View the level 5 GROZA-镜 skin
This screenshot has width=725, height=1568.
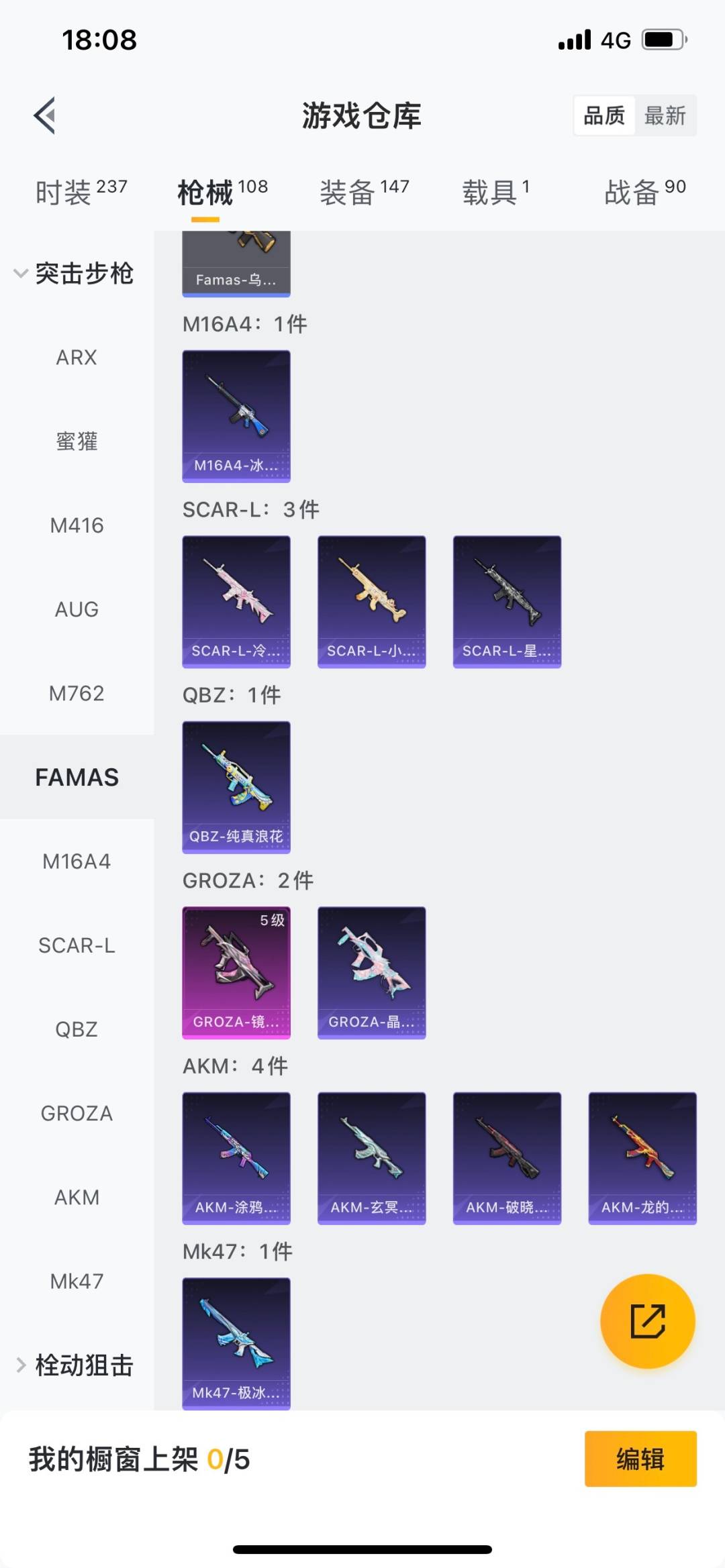pyautogui.click(x=236, y=972)
